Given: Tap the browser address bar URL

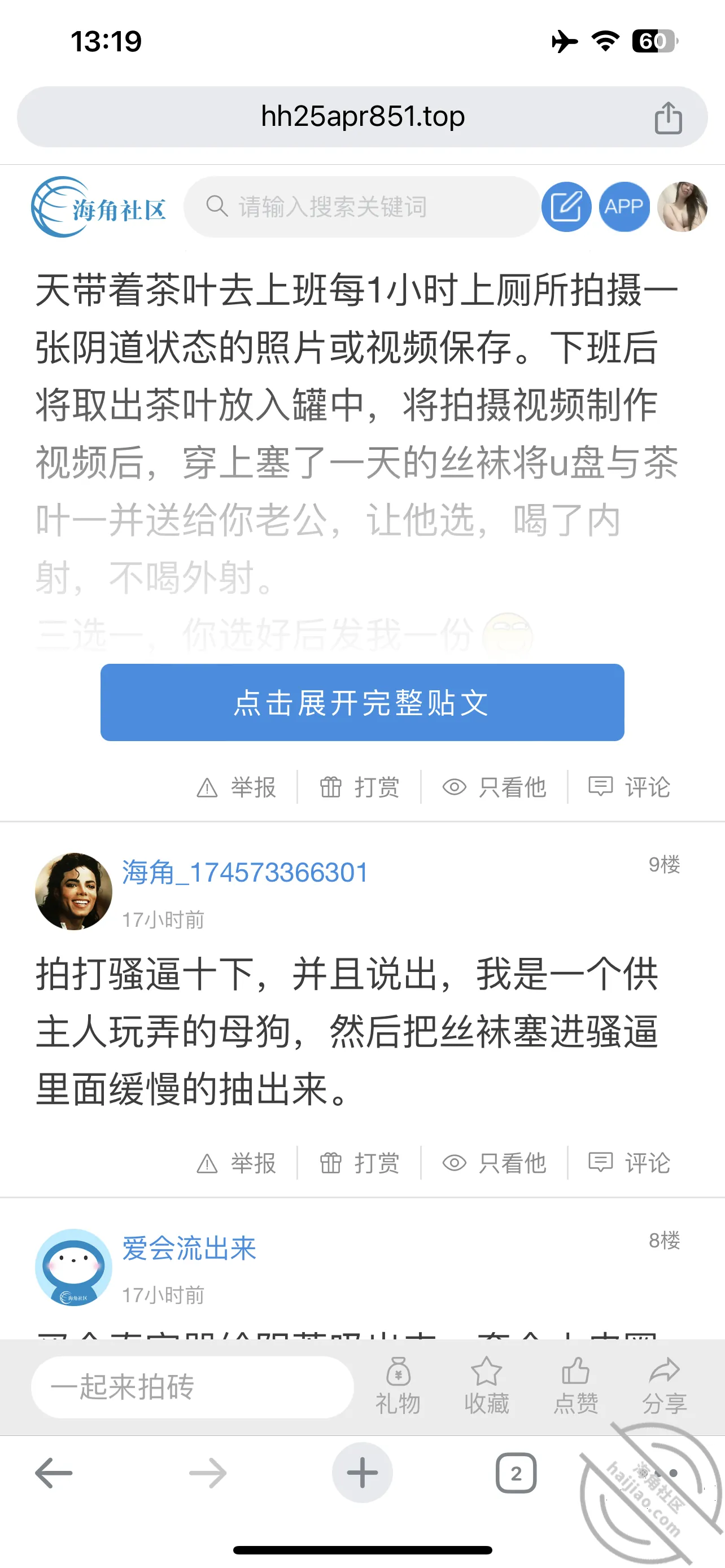Looking at the screenshot, I should [362, 116].
